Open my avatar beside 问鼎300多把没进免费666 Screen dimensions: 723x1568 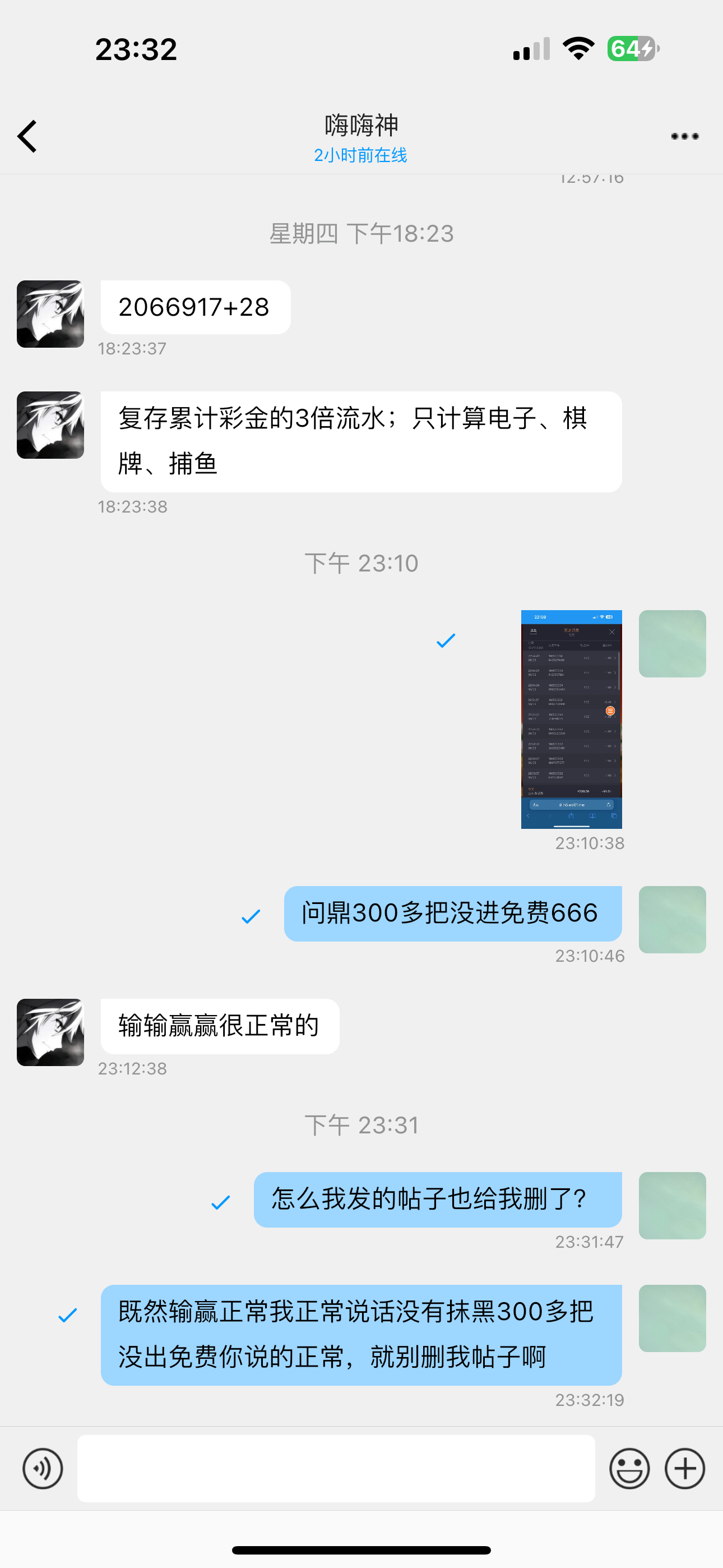click(672, 919)
